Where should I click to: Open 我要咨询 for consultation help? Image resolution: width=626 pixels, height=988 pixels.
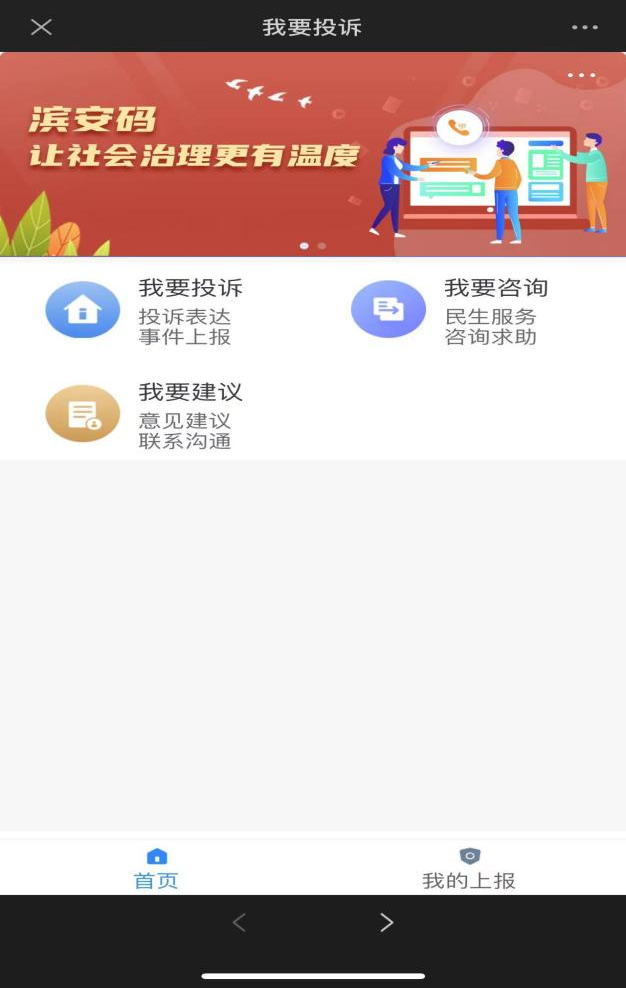(450, 311)
